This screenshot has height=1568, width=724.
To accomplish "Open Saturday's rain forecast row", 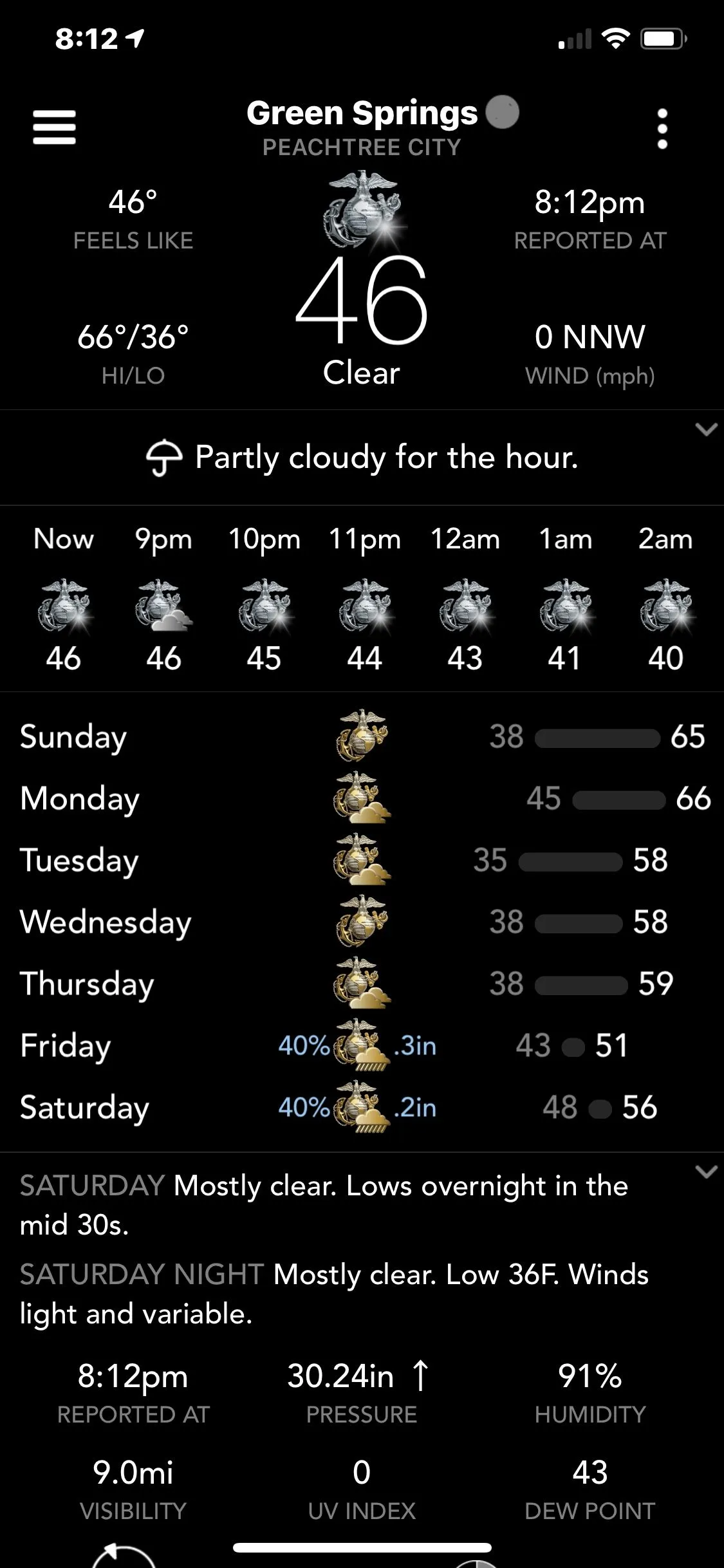I will (362, 1107).
